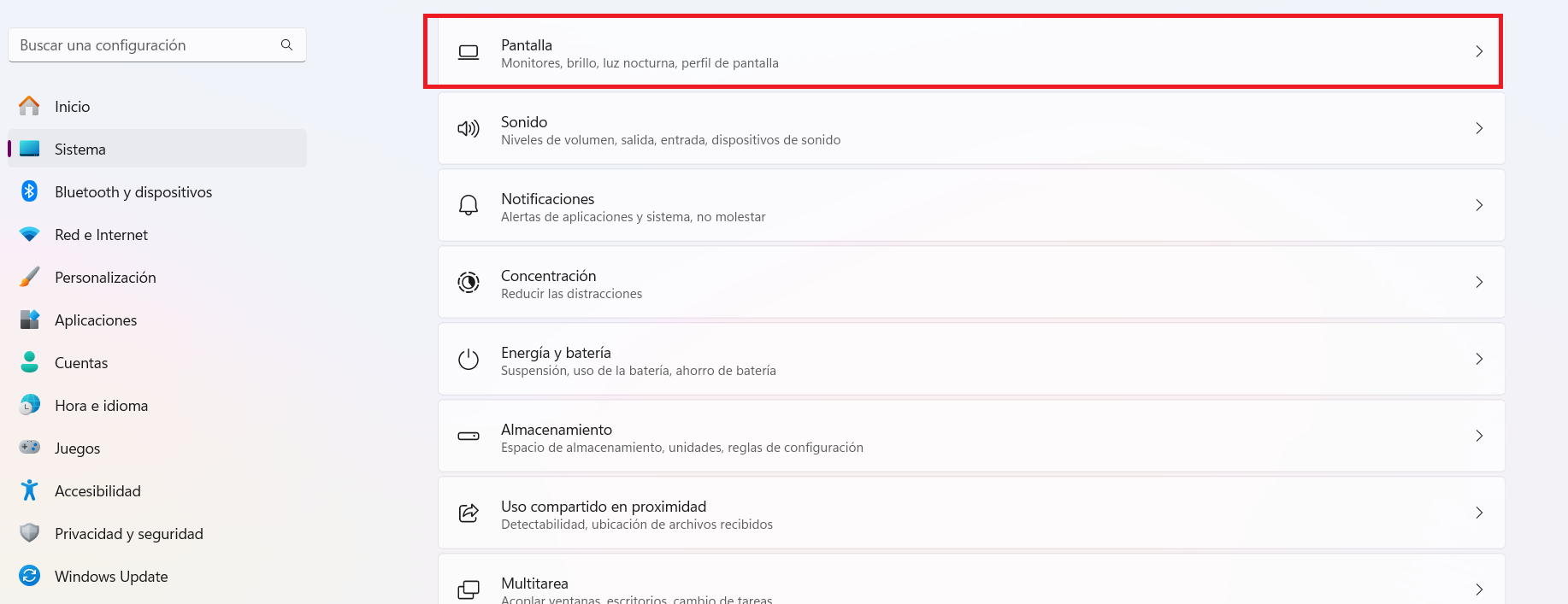Switch to Red e Internet section
The height and width of the screenshot is (604, 1568).
coord(101,235)
